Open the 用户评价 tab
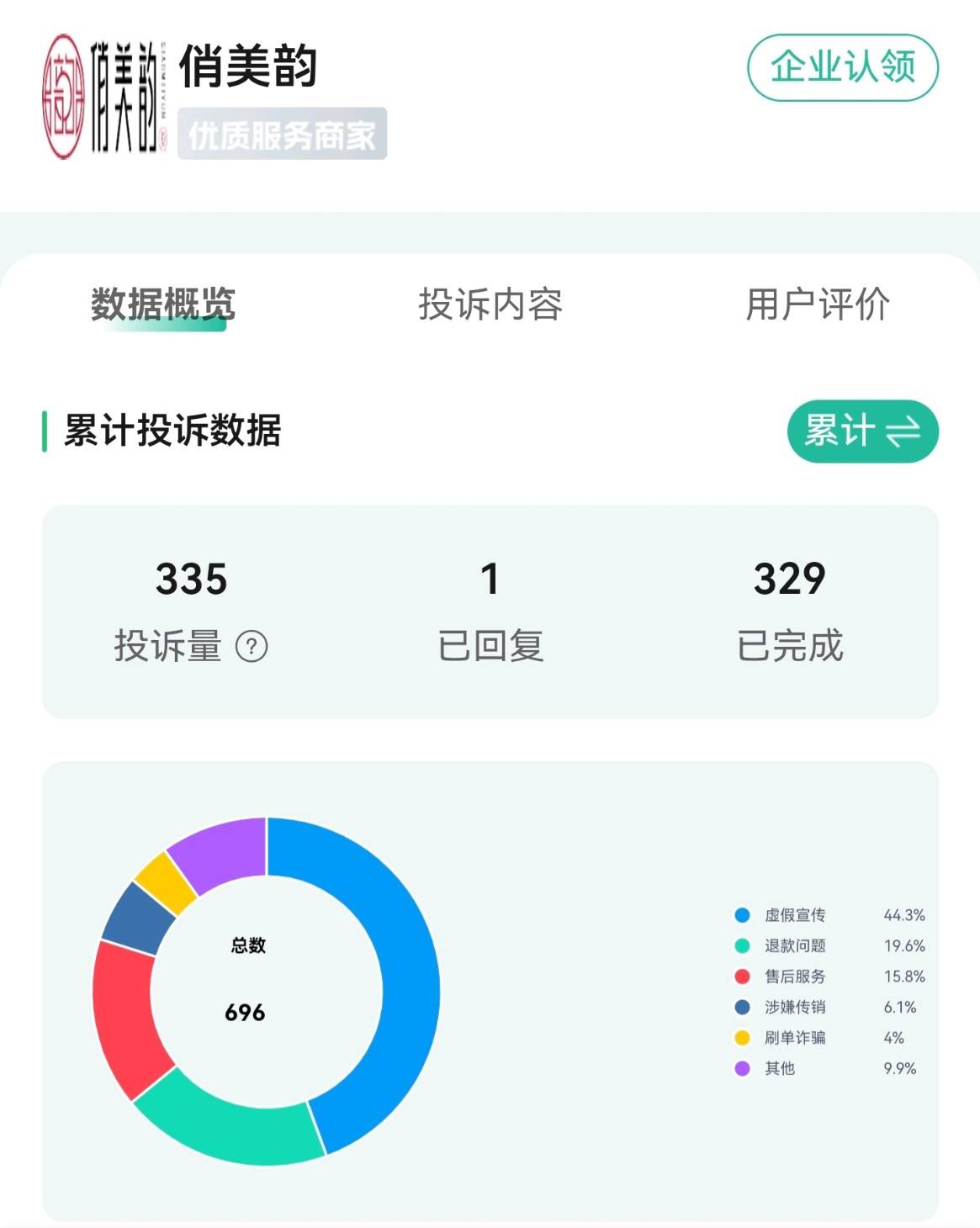Viewport: 980px width, 1228px height. [818, 304]
